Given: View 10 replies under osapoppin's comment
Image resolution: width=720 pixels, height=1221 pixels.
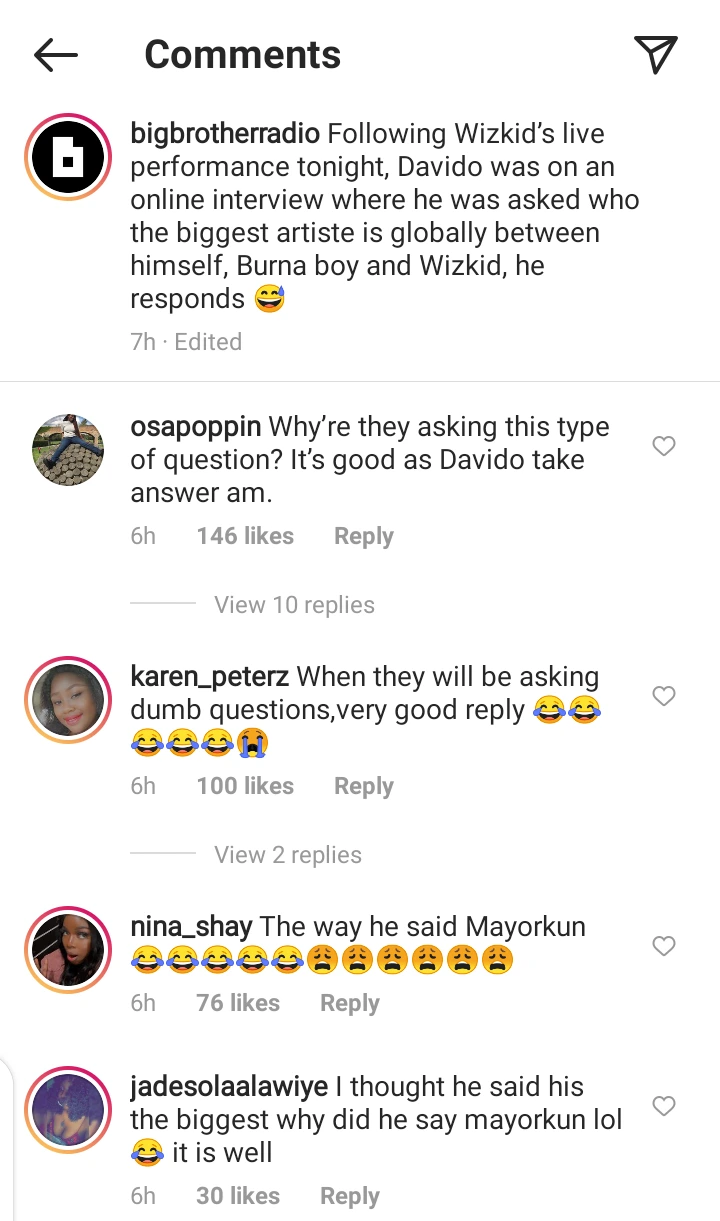Looking at the screenshot, I should (x=294, y=605).
